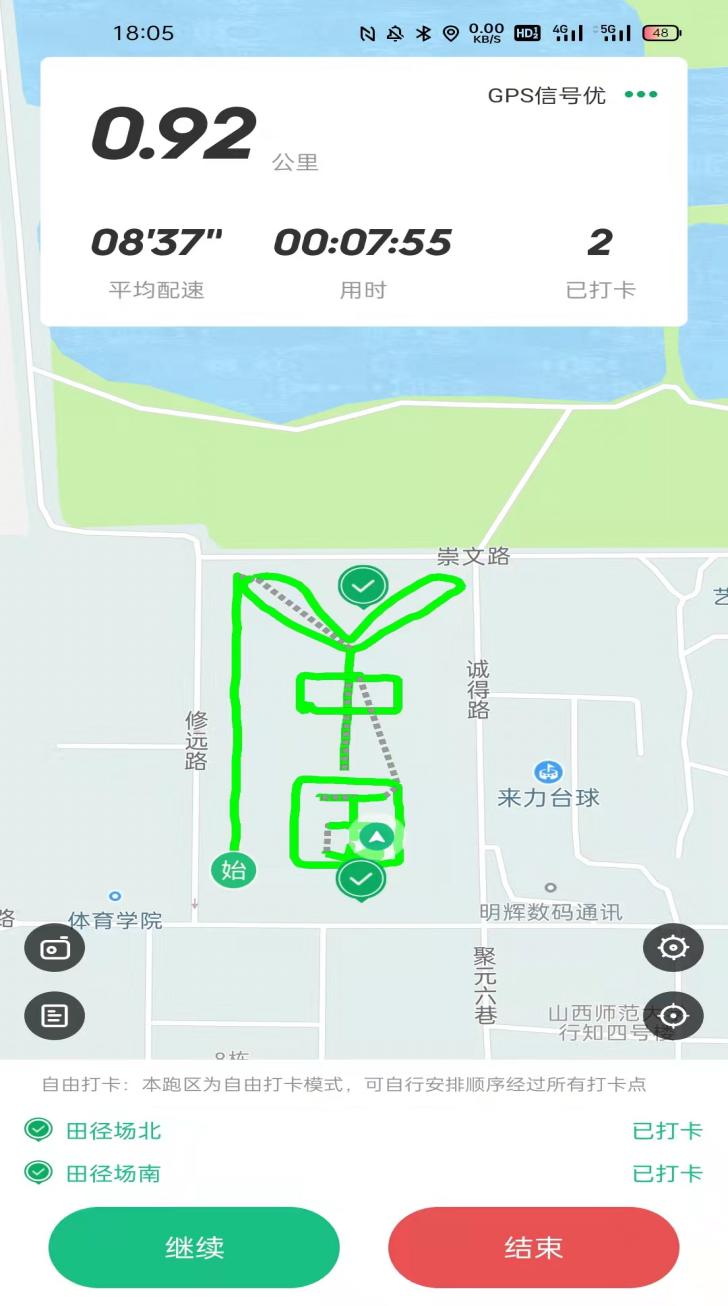
Task: Open the camera icon on the map
Action: [x=55, y=948]
